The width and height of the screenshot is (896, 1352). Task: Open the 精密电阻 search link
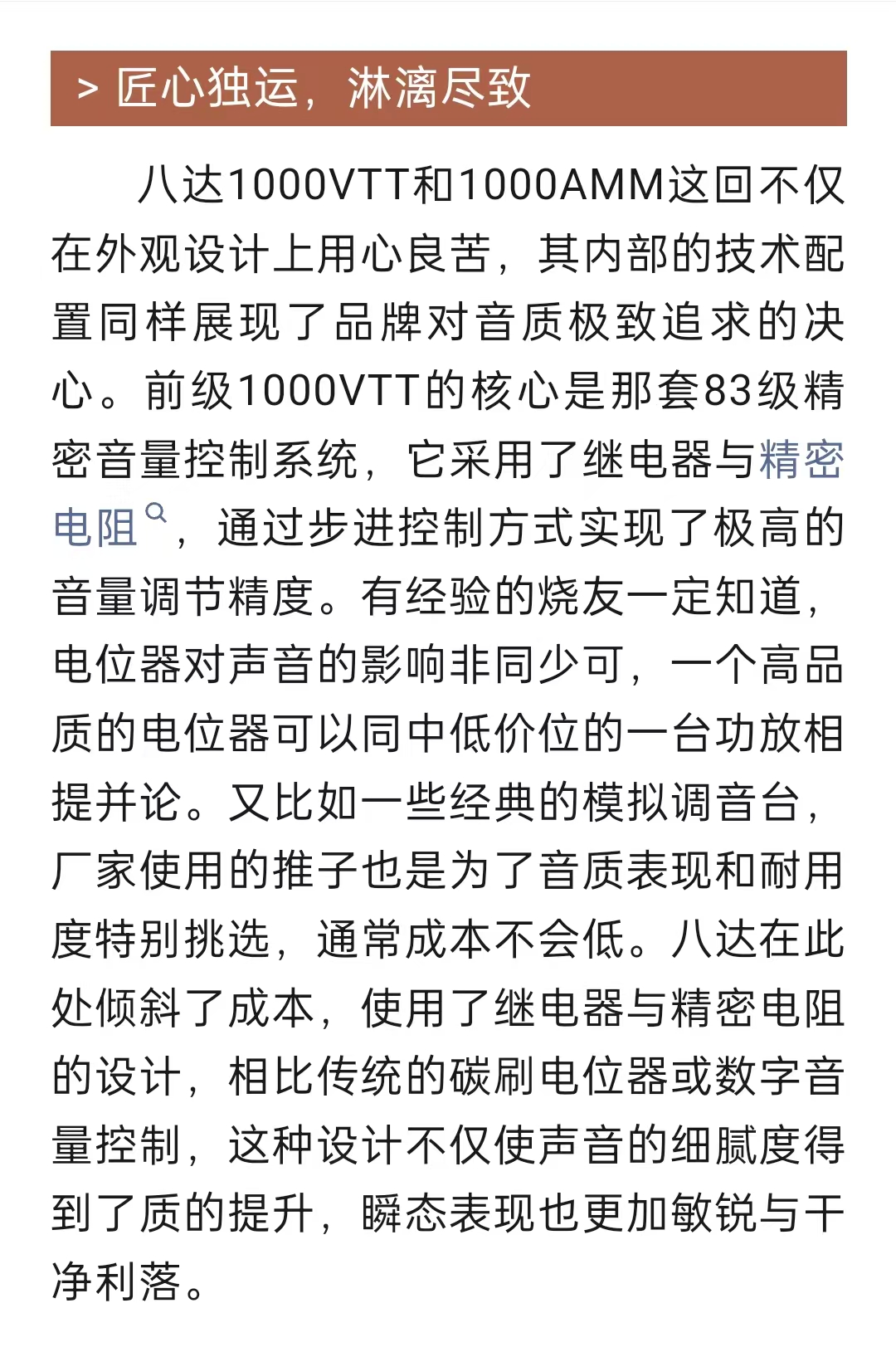click(x=801, y=461)
